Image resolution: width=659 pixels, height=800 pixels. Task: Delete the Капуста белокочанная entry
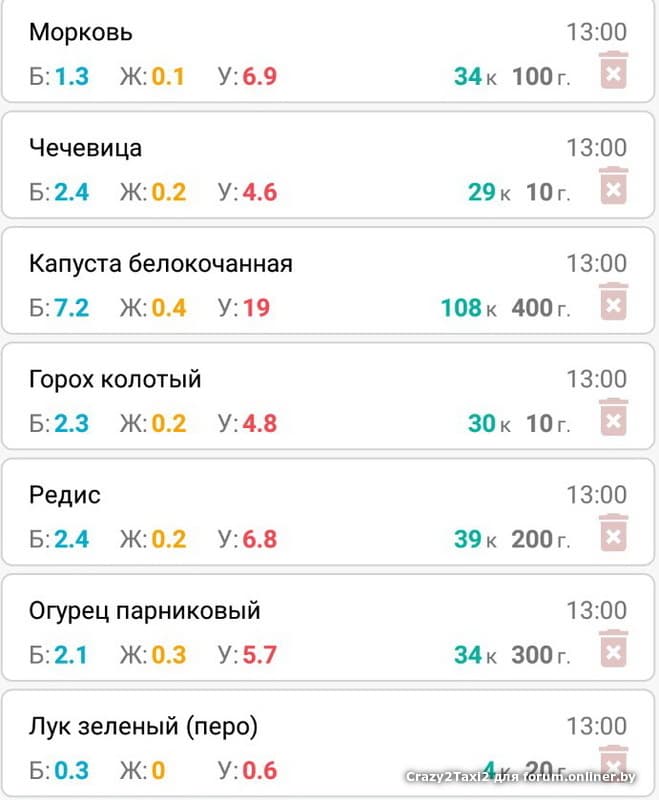point(613,302)
